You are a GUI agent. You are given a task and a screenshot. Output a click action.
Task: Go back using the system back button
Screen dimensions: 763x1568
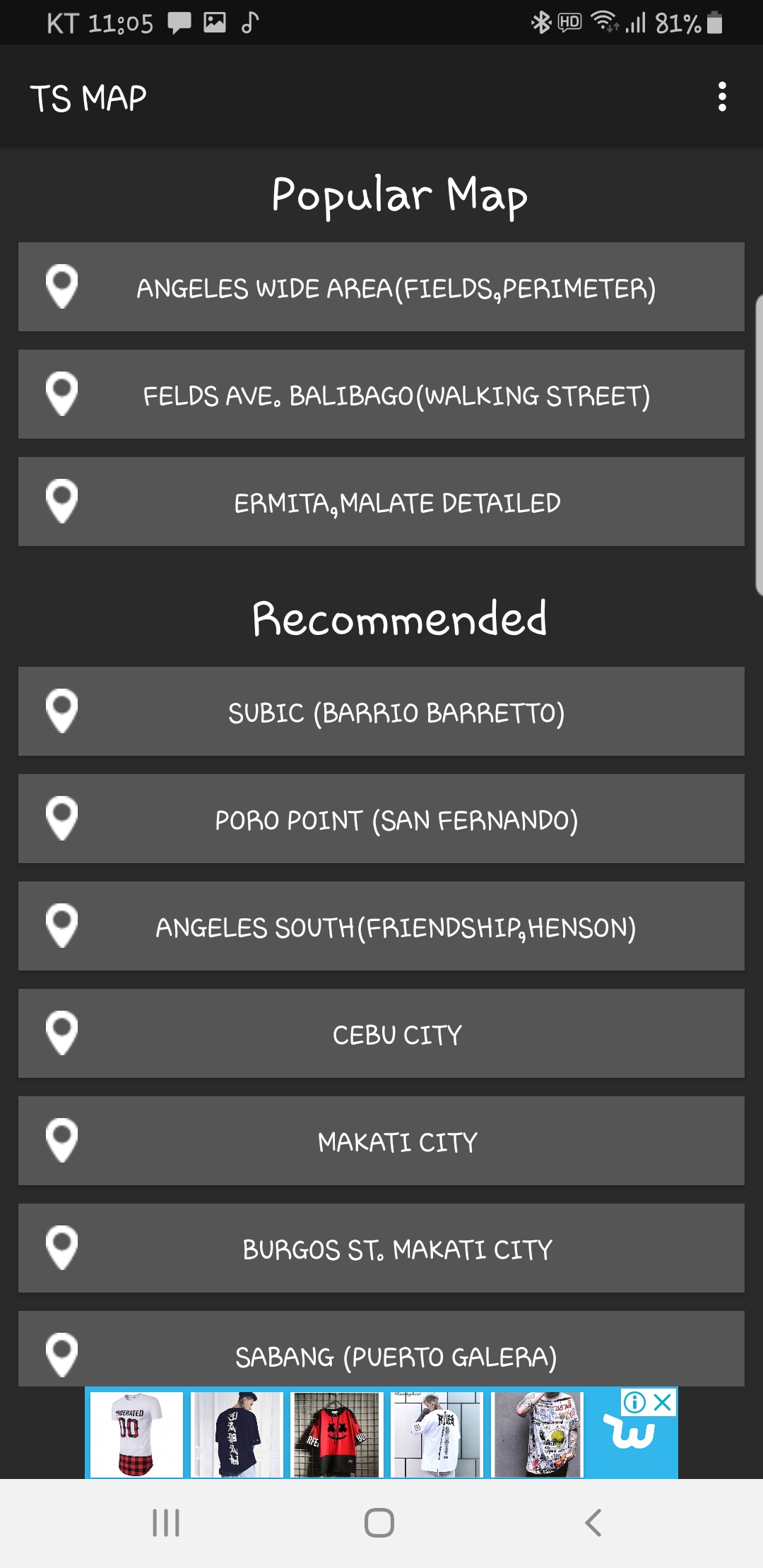pos(593,1522)
